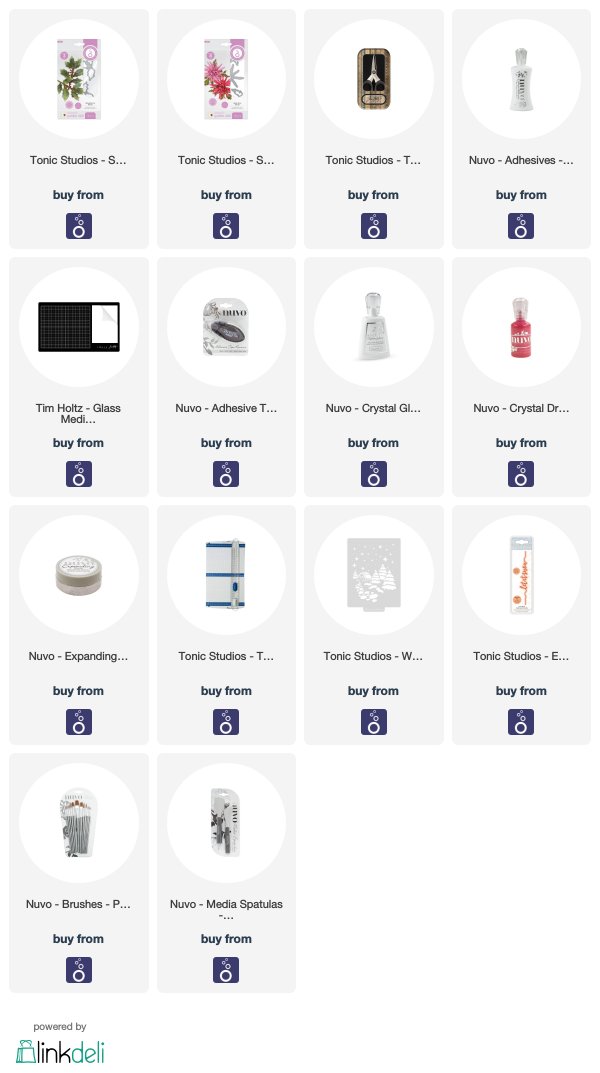This screenshot has width=600, height=1073.
Task: Tap the store icon under the Tonic Studios trimmer
Action: [x=225, y=722]
